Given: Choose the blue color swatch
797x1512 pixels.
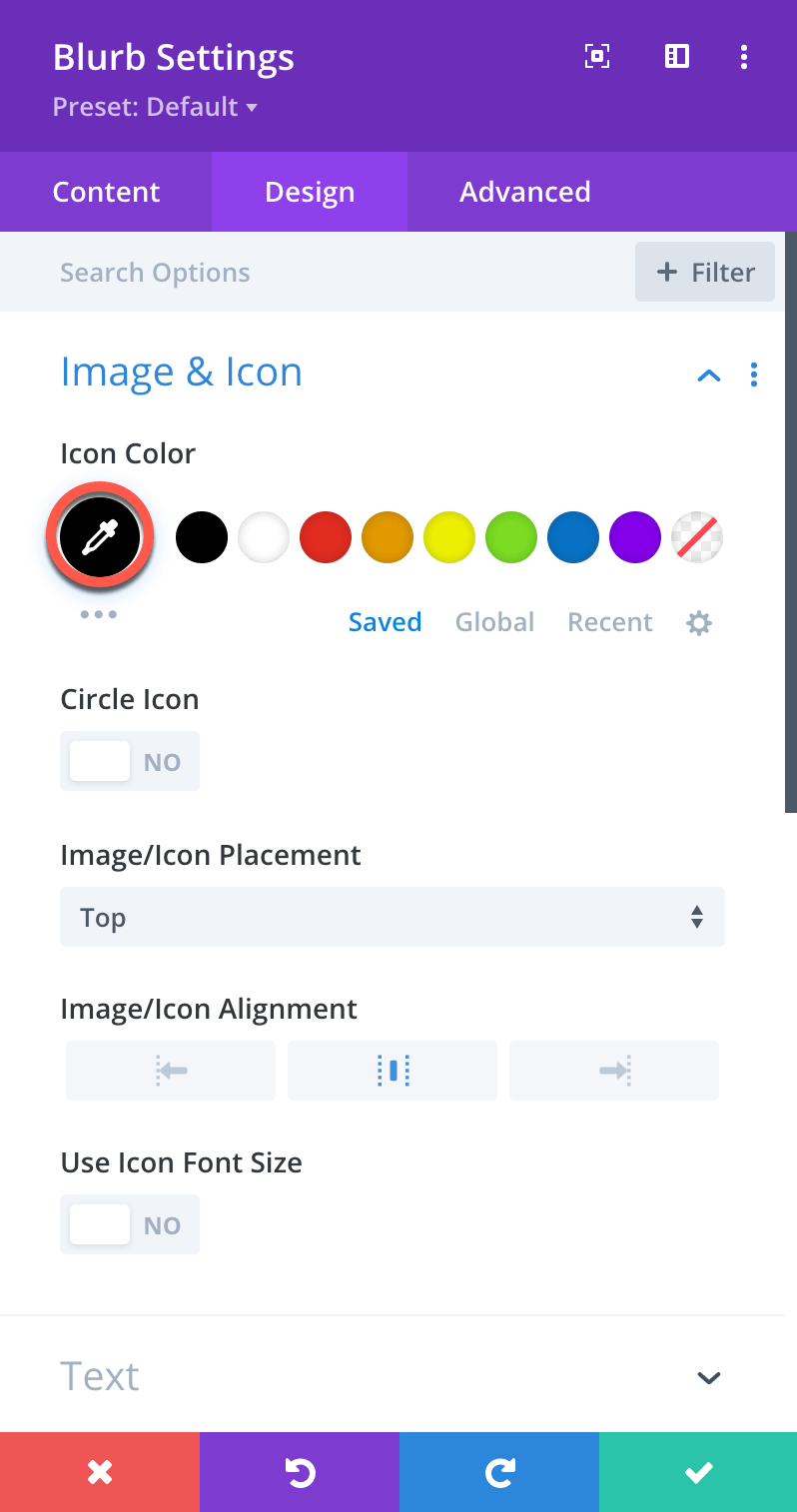Looking at the screenshot, I should [x=573, y=537].
